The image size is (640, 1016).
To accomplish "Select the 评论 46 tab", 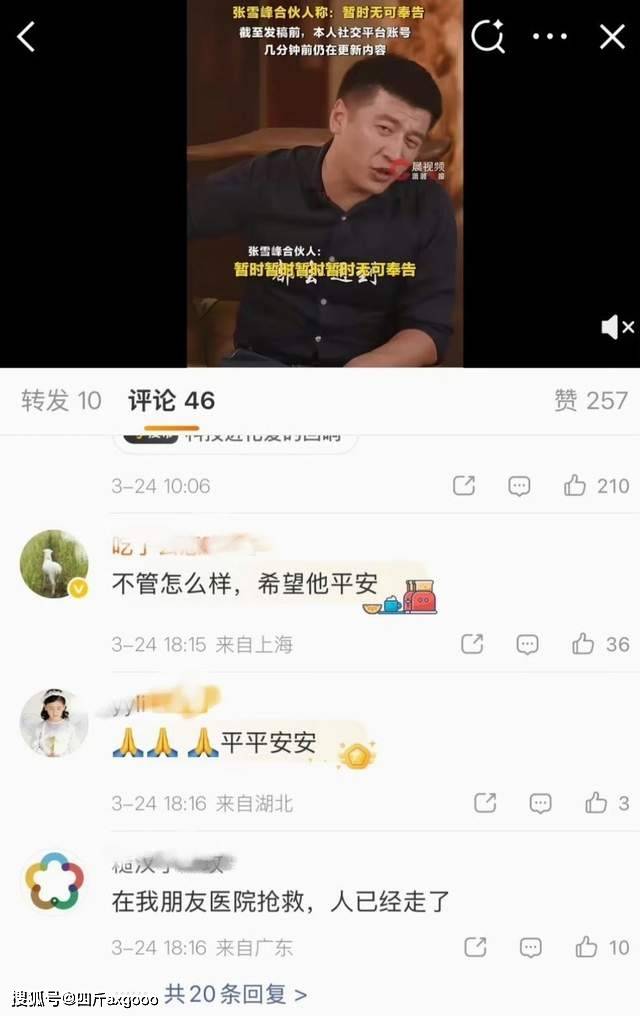I will (171, 401).
